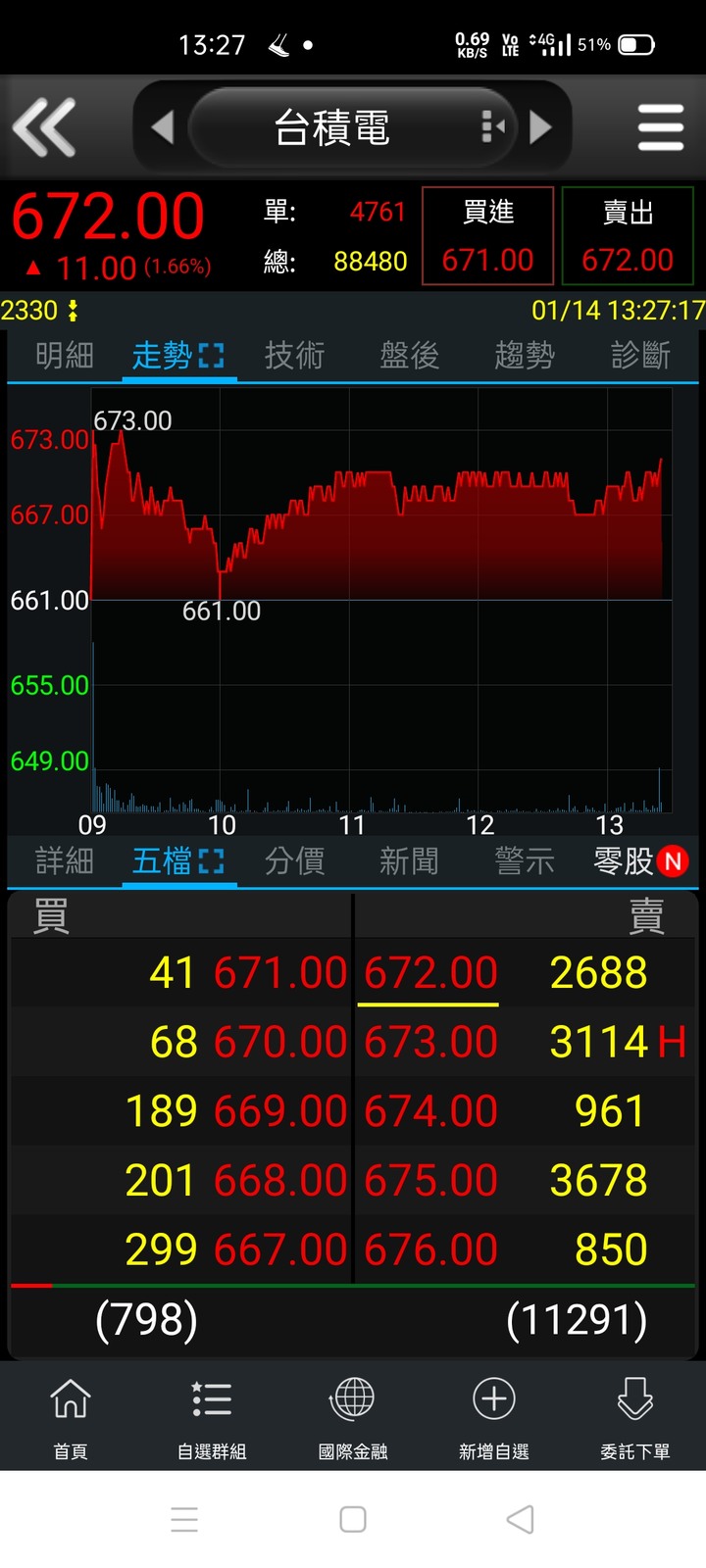Image resolution: width=706 pixels, height=1568 pixels.
Task: Open the 診斷 tab
Action: coord(640,355)
